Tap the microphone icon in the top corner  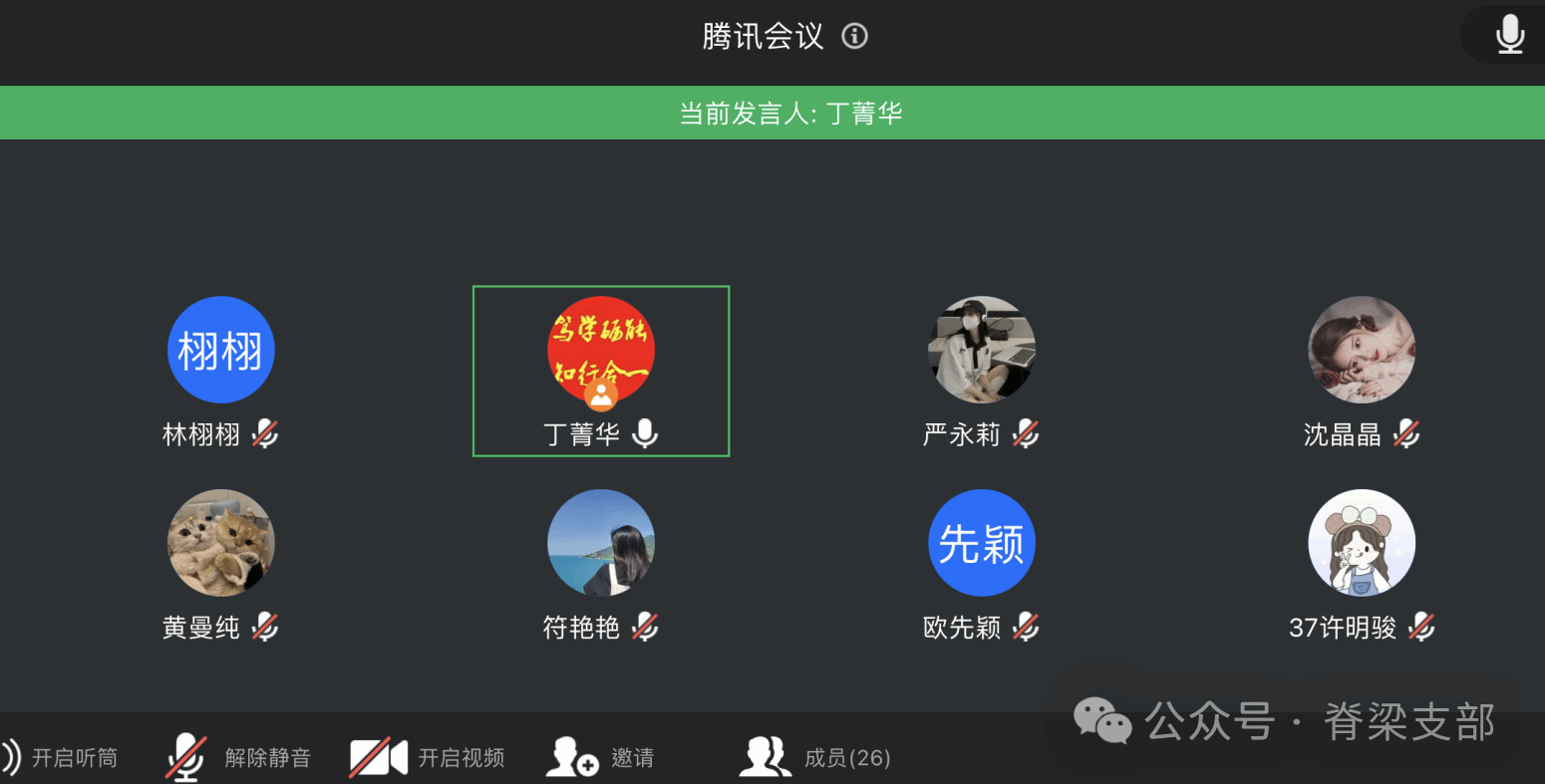click(1509, 35)
